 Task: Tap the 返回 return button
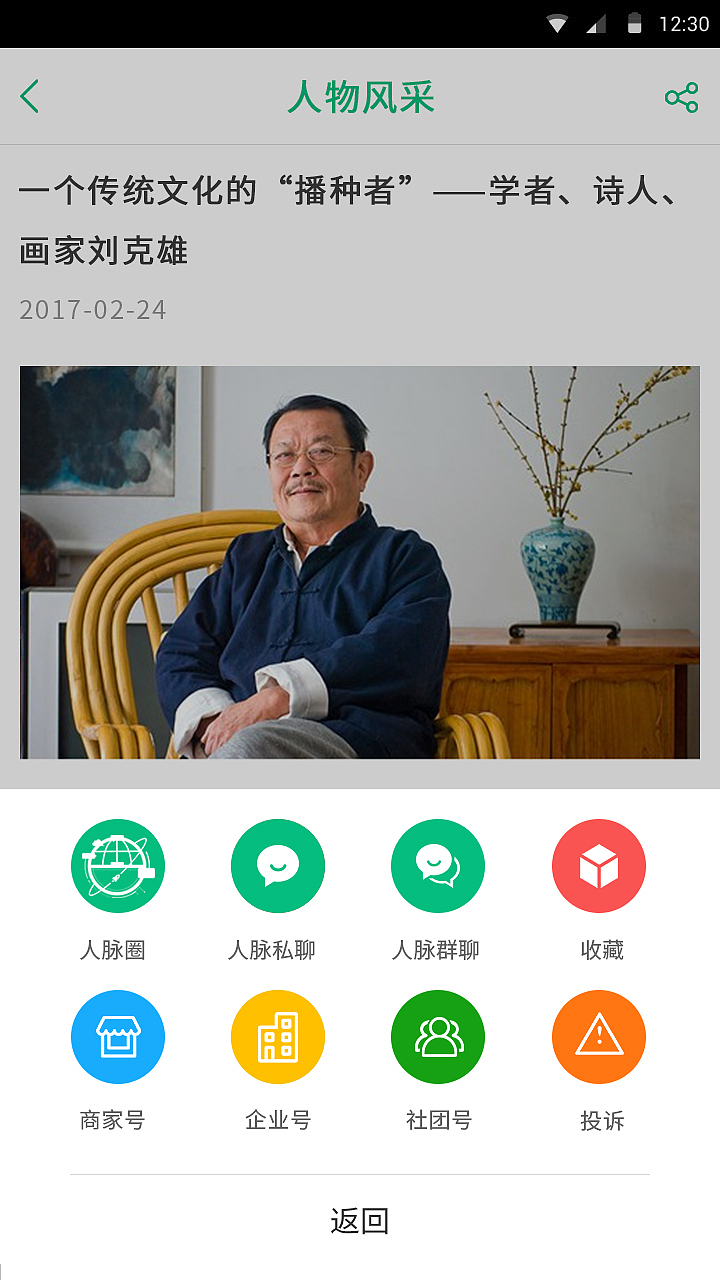360,1220
